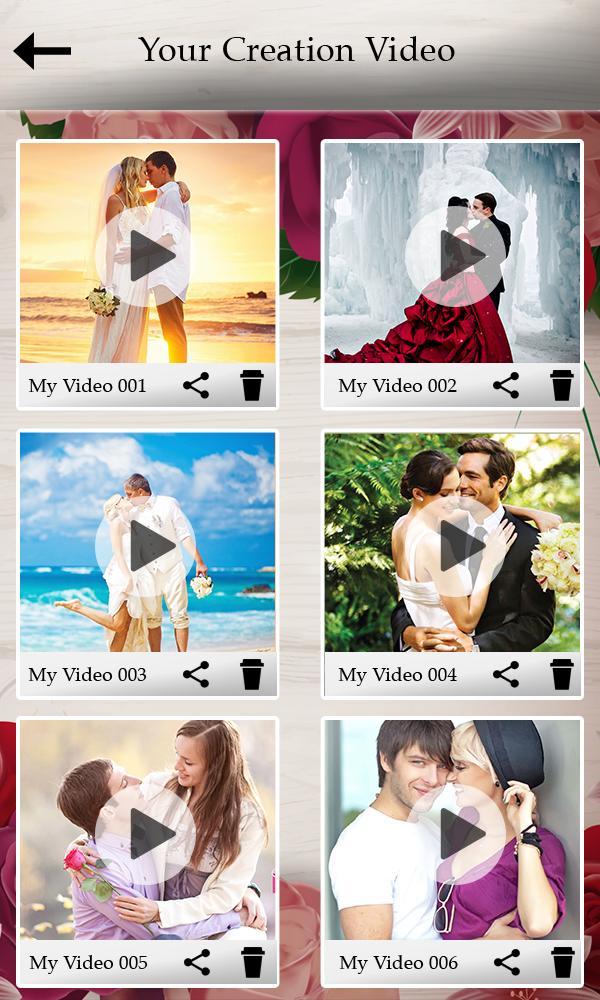The image size is (600, 1000).
Task: Go back using the arrow
Action: click(42, 51)
